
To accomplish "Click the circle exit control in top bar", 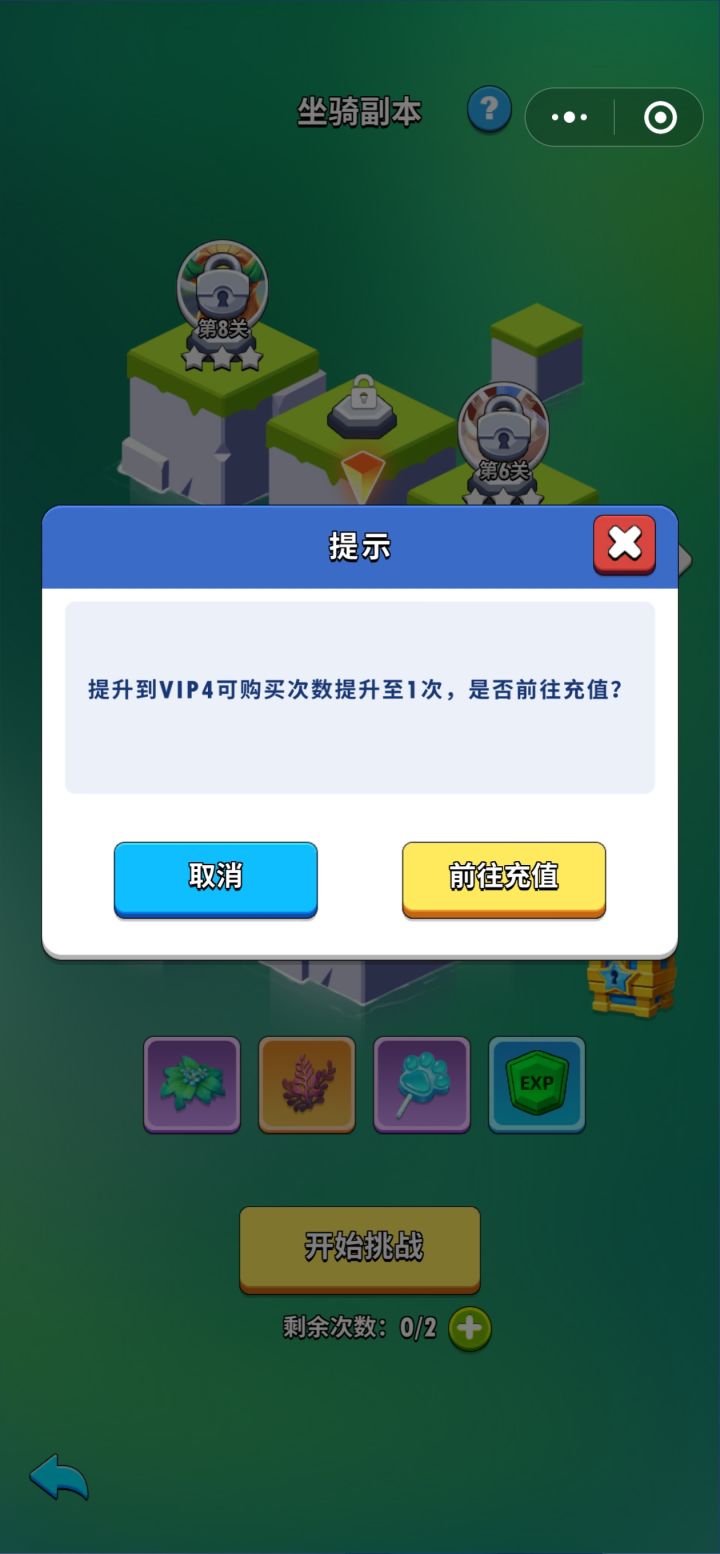I will (x=660, y=117).
